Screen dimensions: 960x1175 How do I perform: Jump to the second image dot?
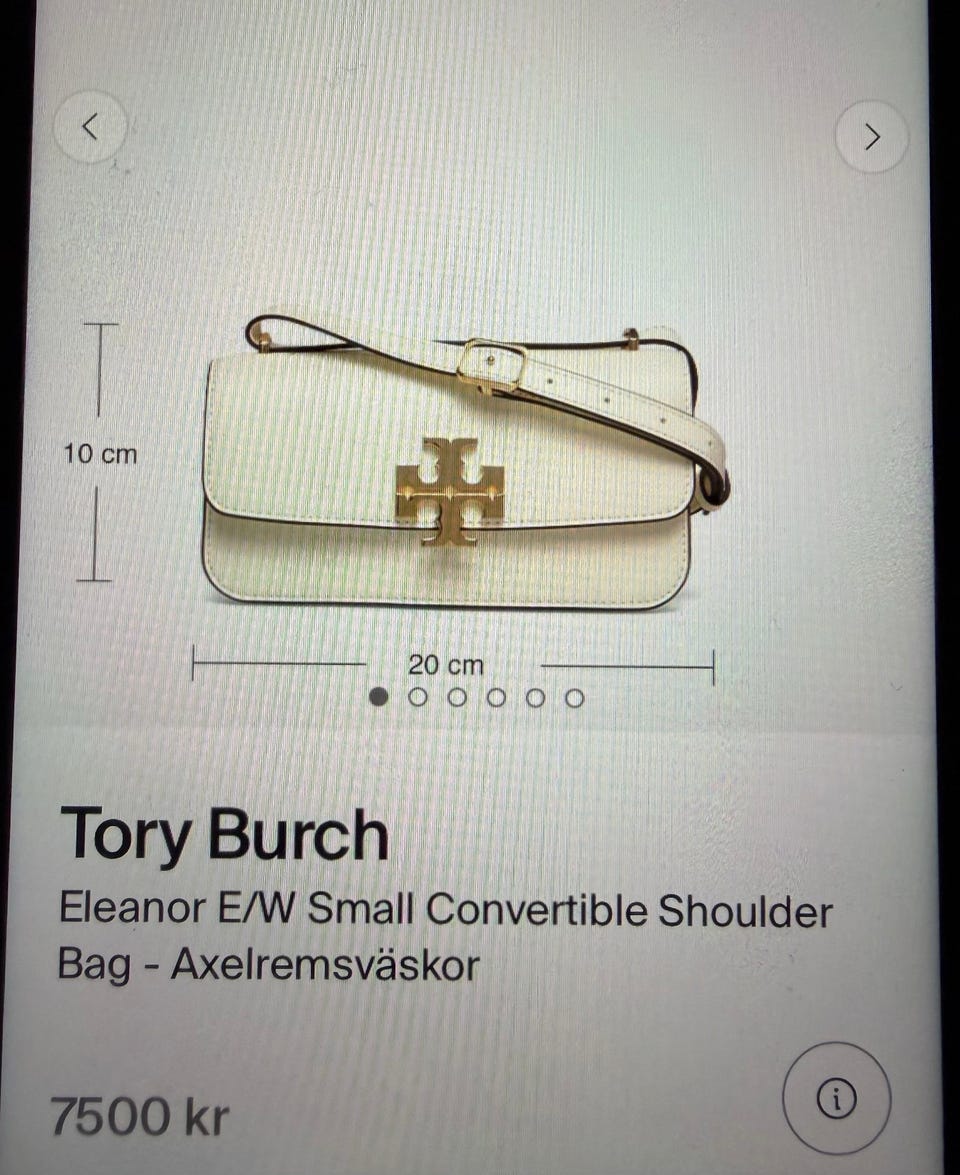tap(418, 697)
